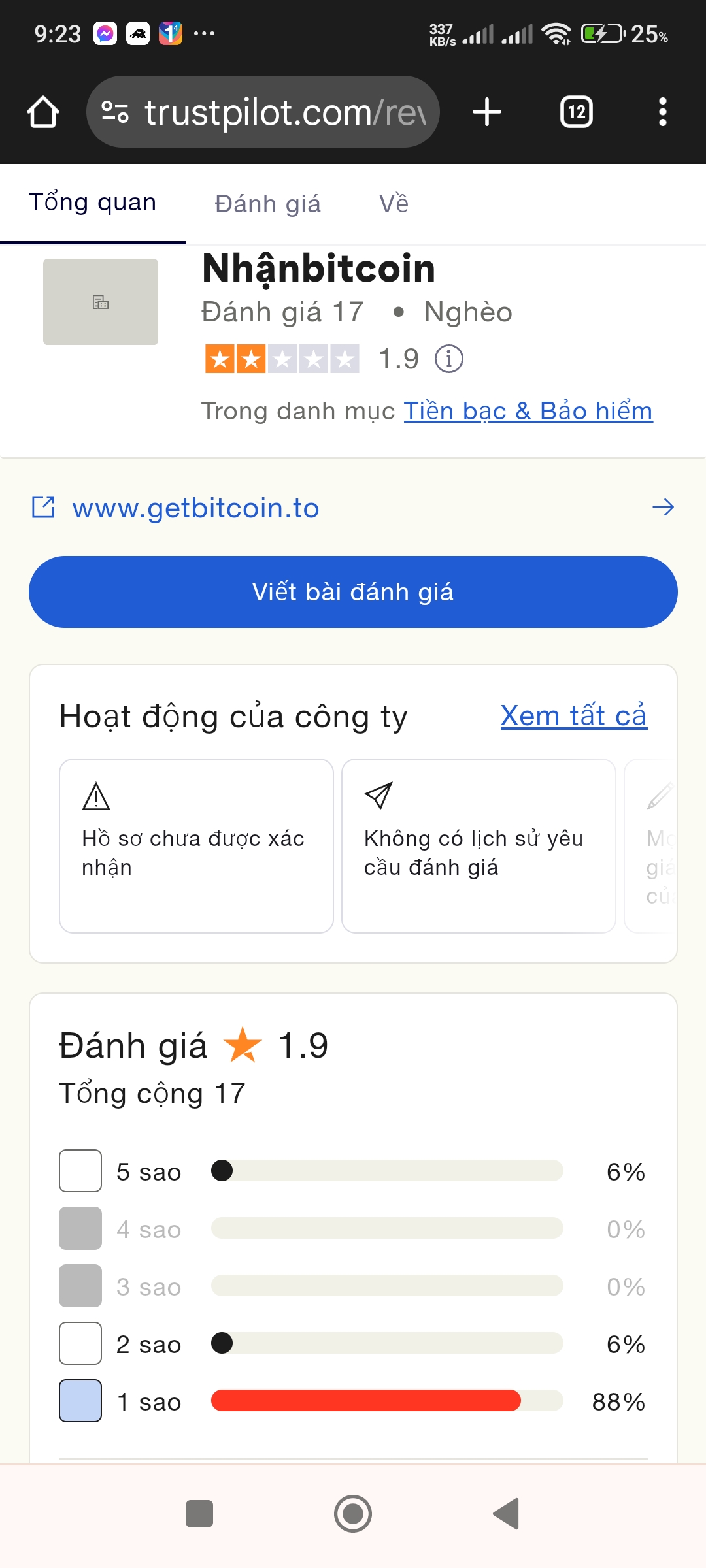Open the Tiền bạc & Bảo hiểm category link
This screenshot has height=1568, width=706.
[x=528, y=411]
